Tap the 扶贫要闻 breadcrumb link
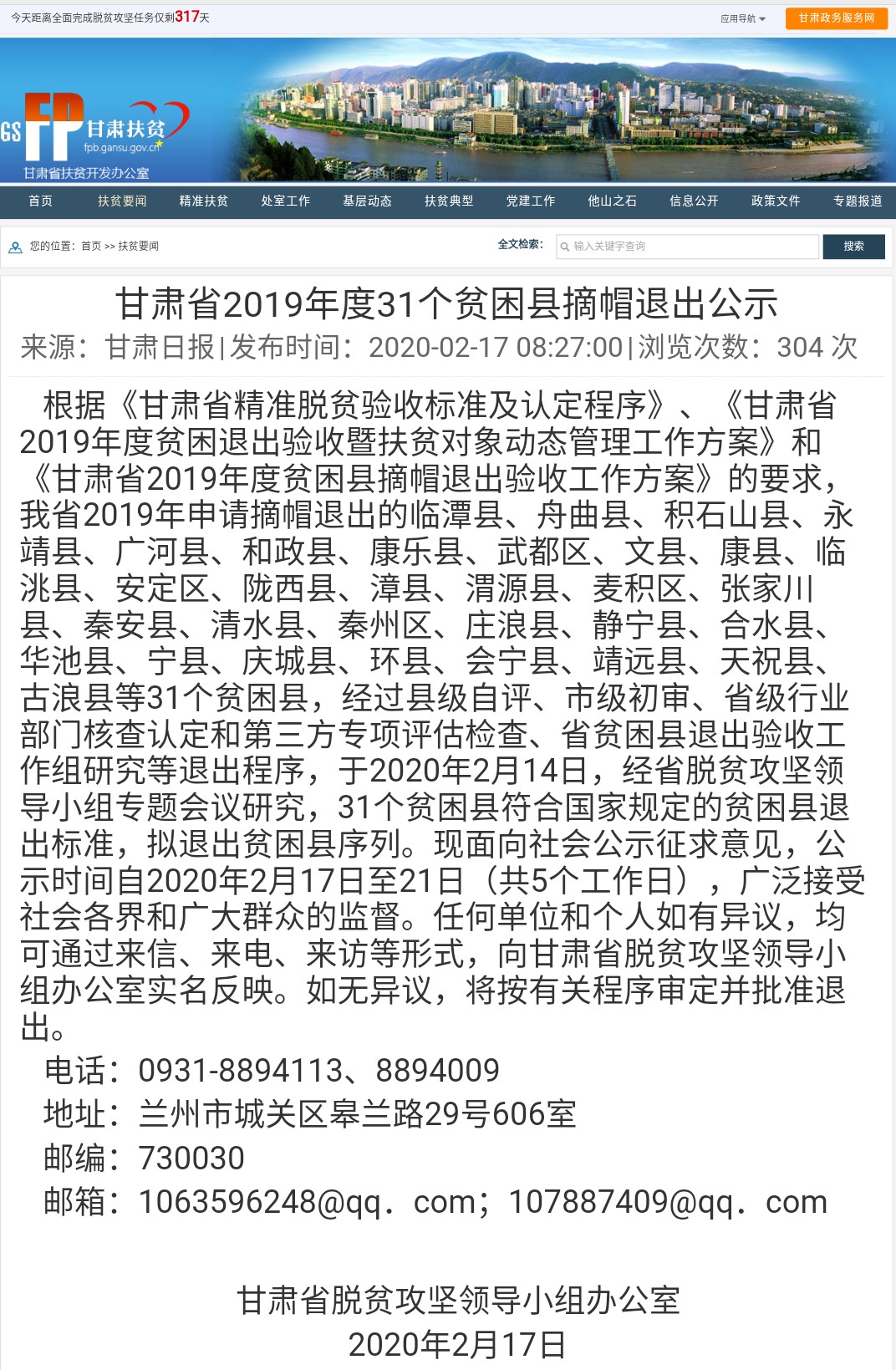 coord(139,247)
